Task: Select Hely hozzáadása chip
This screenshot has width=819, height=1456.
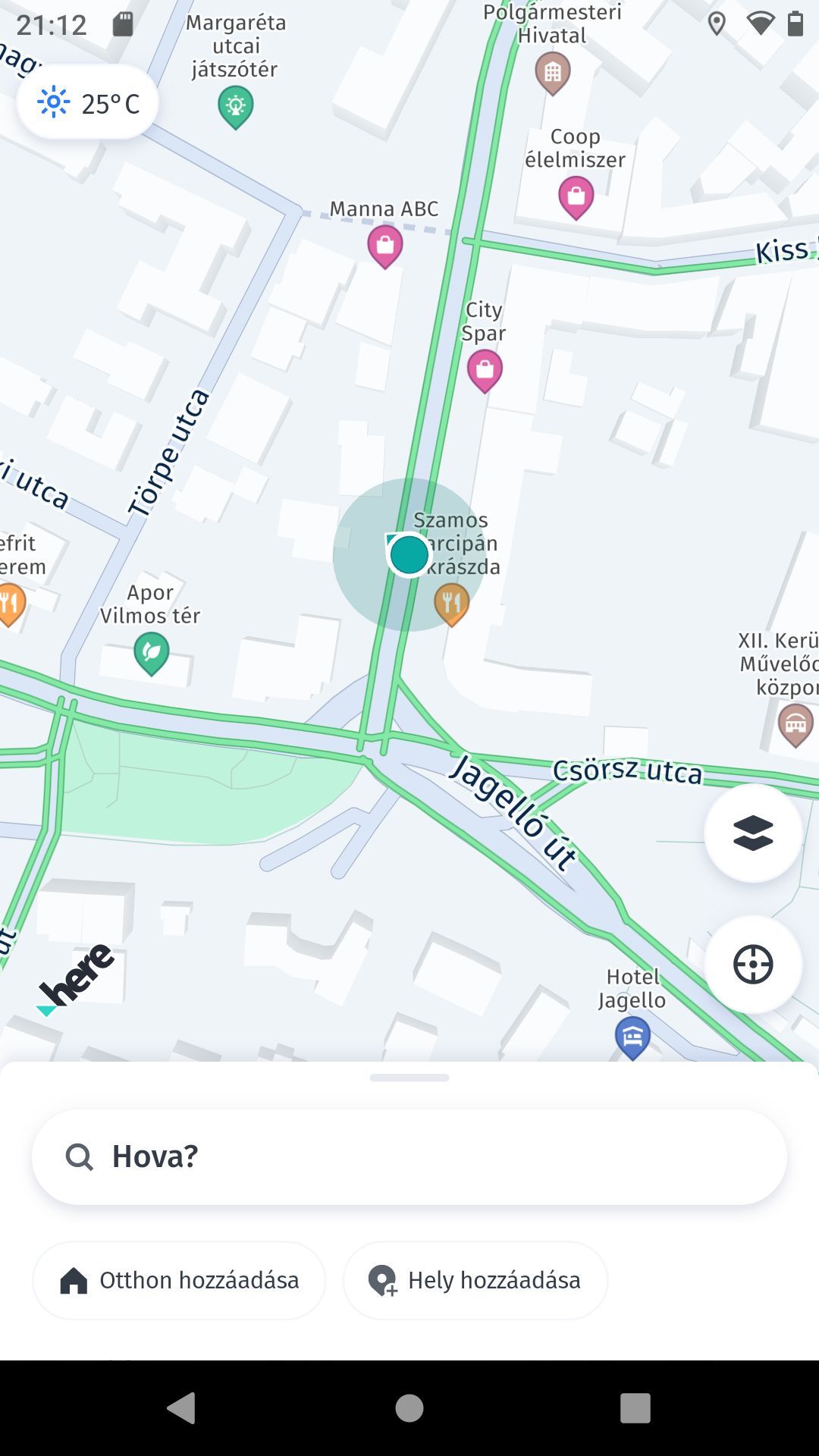Action: [x=475, y=1280]
